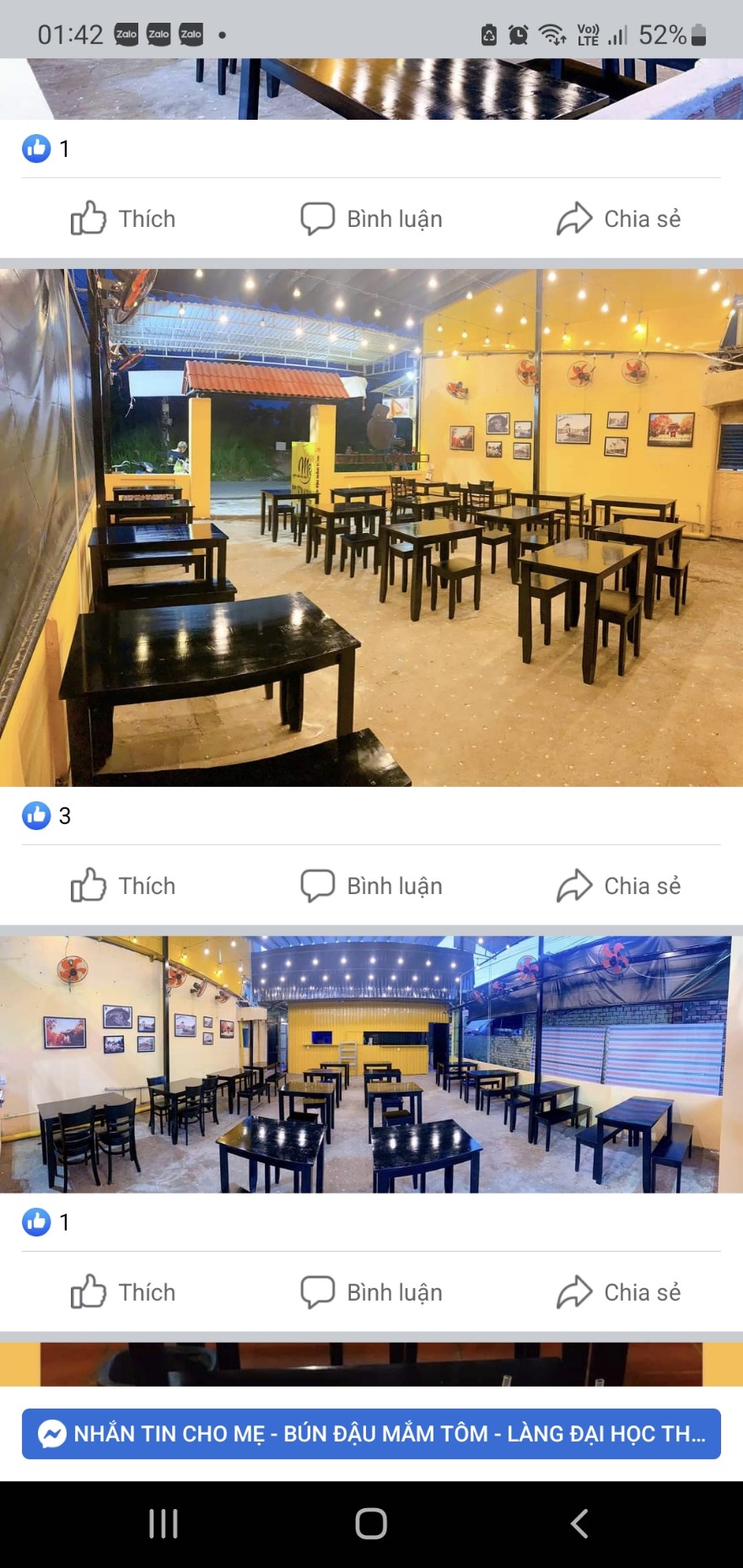
Task: Open the wide panoramic restaurant photo
Action: click(x=371, y=1064)
